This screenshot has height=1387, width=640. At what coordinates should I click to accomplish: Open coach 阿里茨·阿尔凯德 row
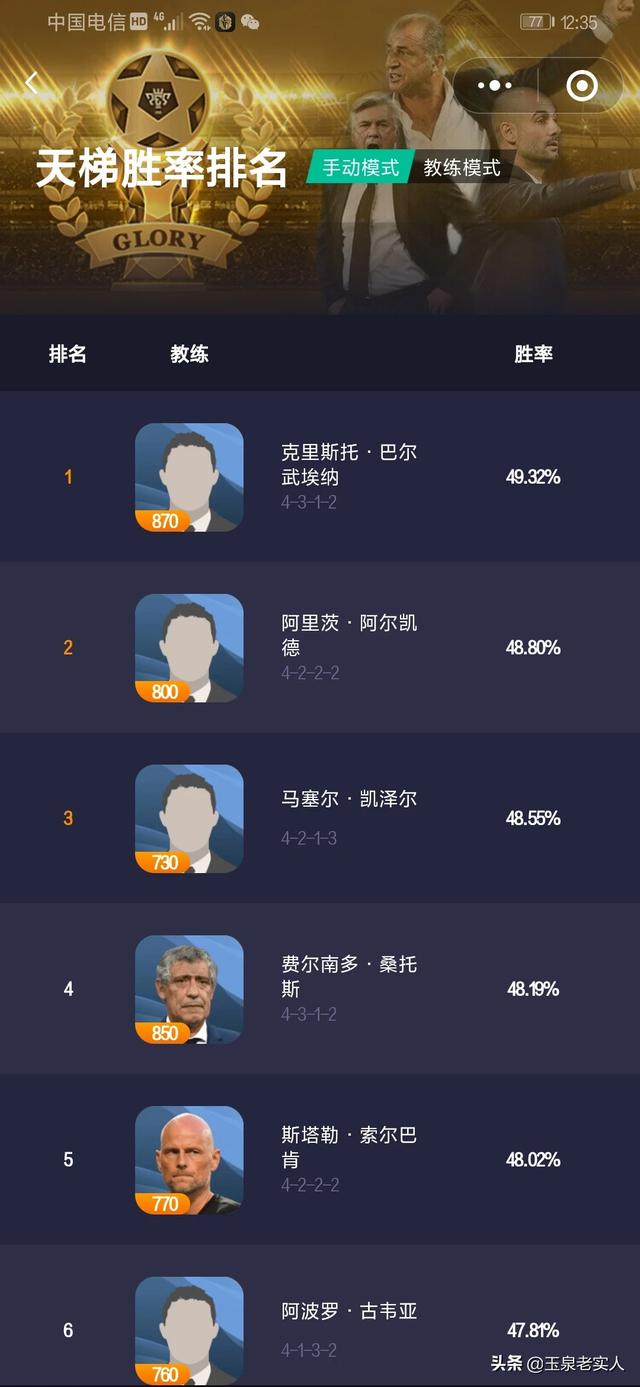point(320,648)
